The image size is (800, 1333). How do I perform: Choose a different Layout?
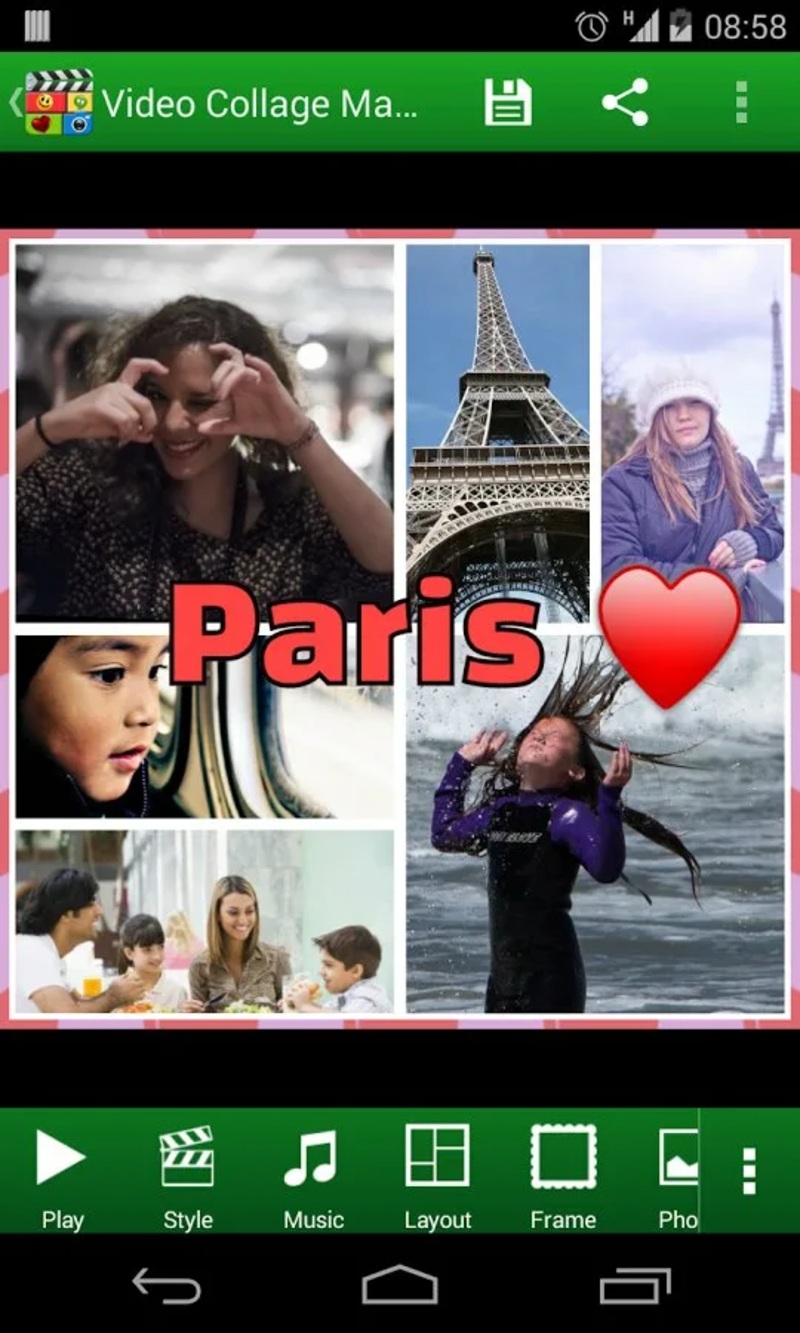click(437, 1175)
